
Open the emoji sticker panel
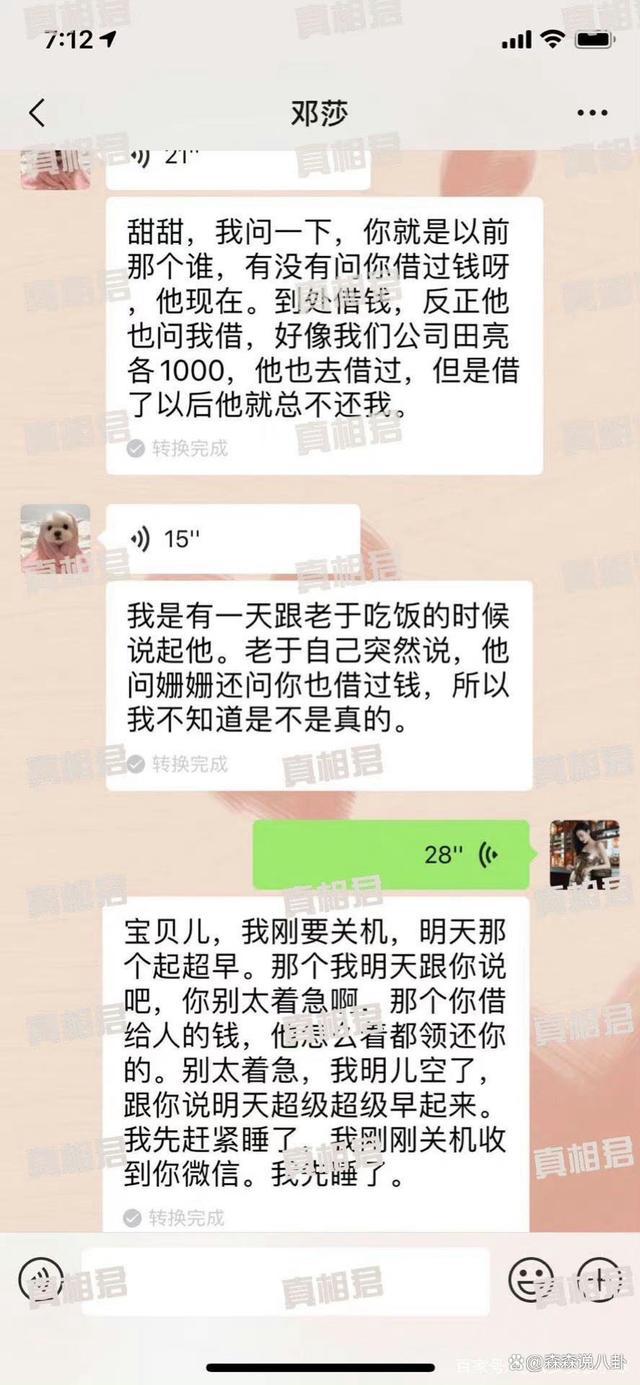coord(531,1278)
